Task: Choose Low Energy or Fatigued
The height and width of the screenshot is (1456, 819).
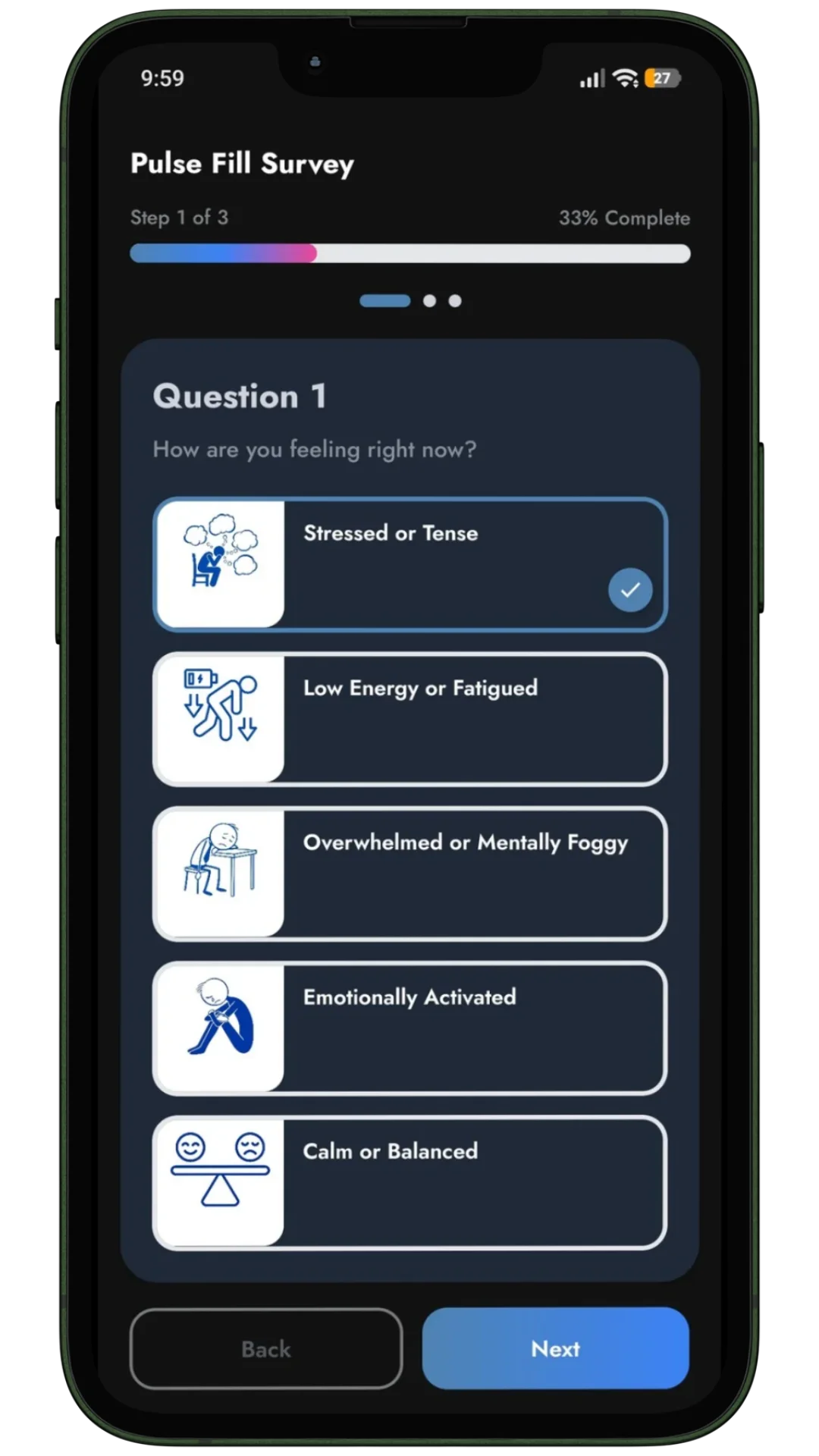Action: click(409, 719)
